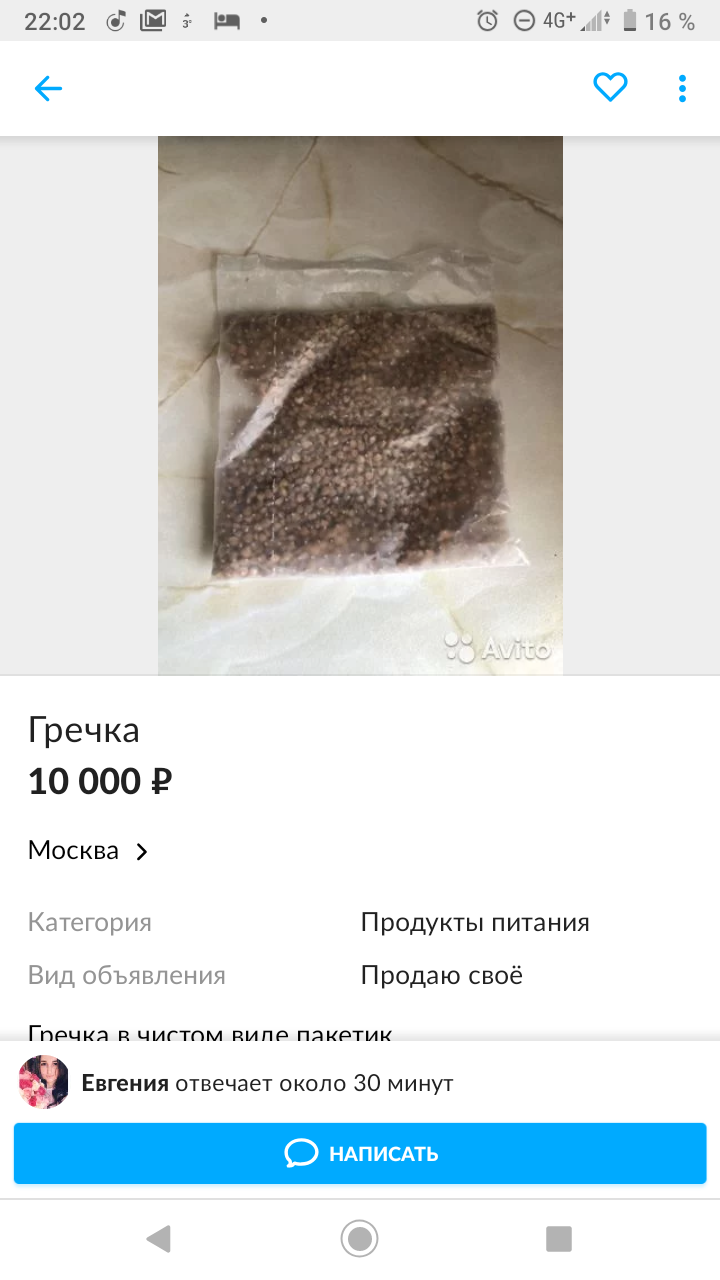Open recent apps
The height and width of the screenshot is (1280, 720).
558,1239
